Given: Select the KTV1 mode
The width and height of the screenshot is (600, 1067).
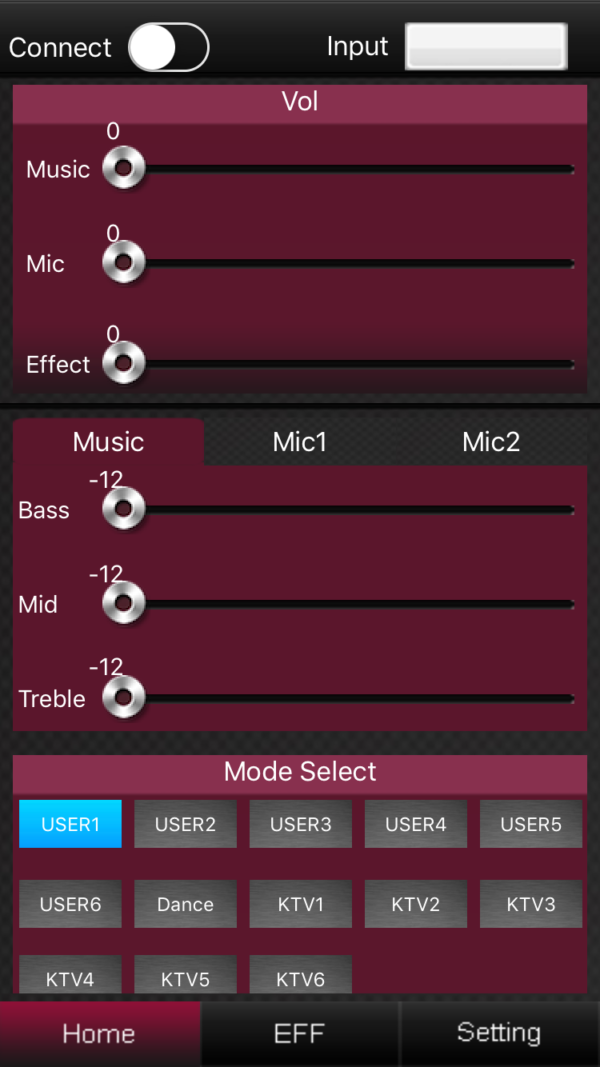Looking at the screenshot, I should tap(301, 904).
